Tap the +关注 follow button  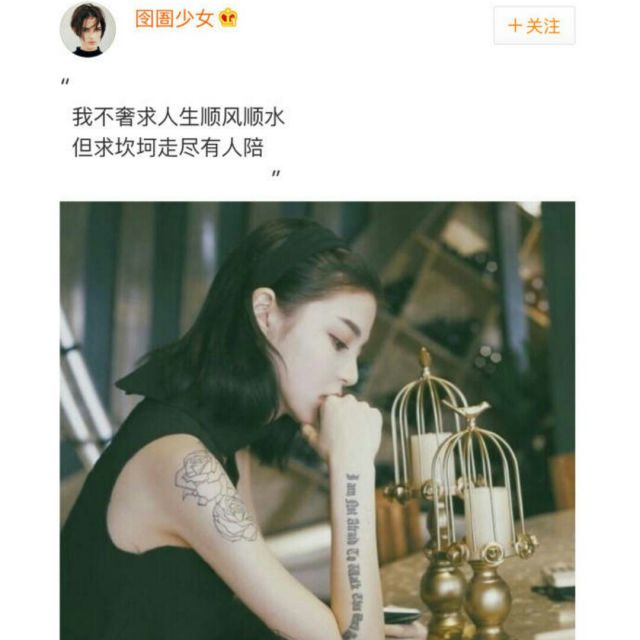coord(534,26)
